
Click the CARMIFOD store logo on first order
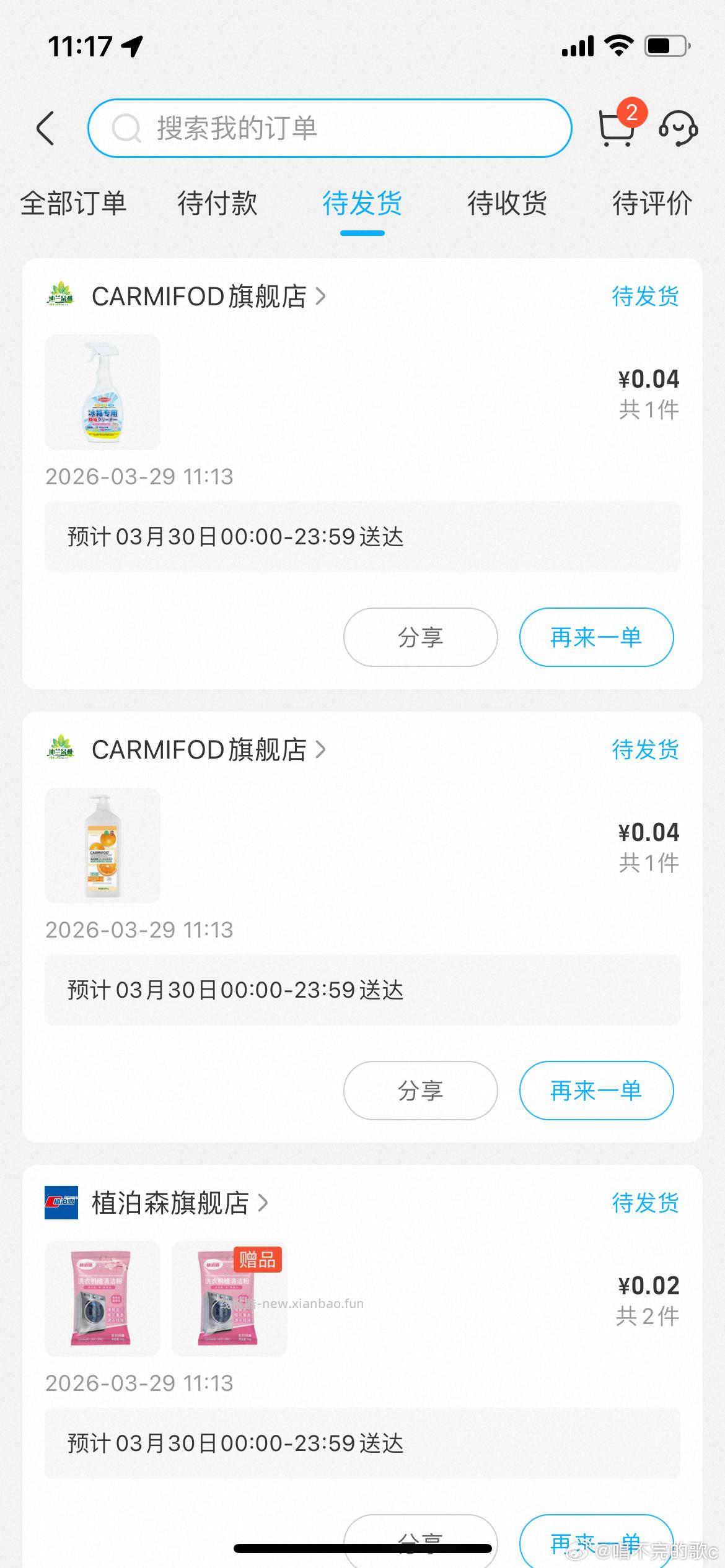62,297
